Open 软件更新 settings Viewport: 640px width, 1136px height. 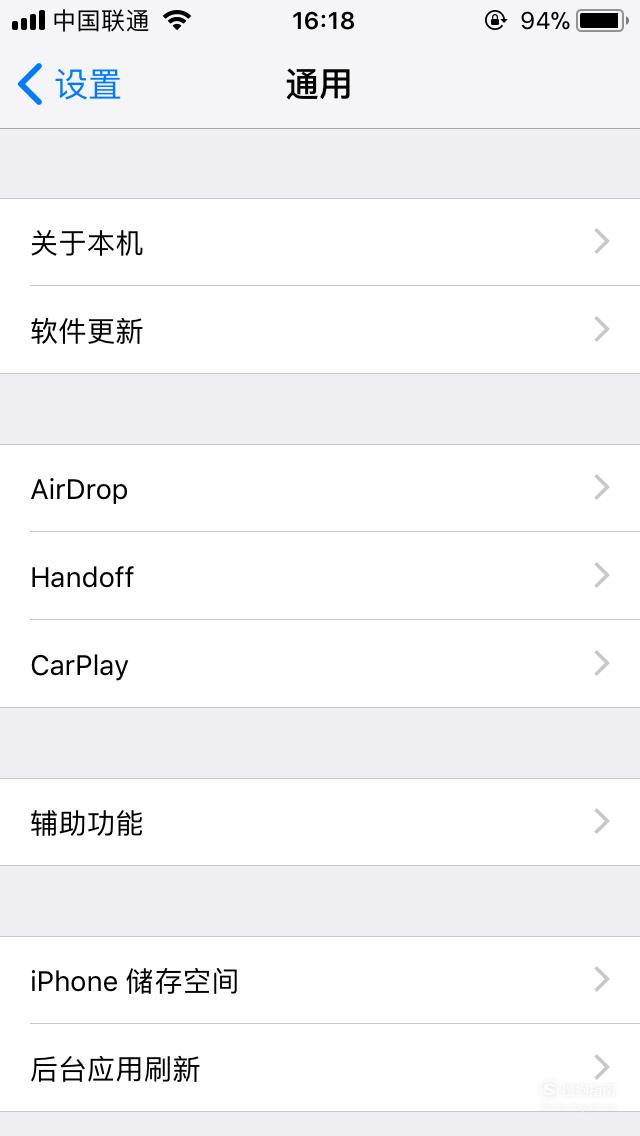pyautogui.click(x=320, y=330)
